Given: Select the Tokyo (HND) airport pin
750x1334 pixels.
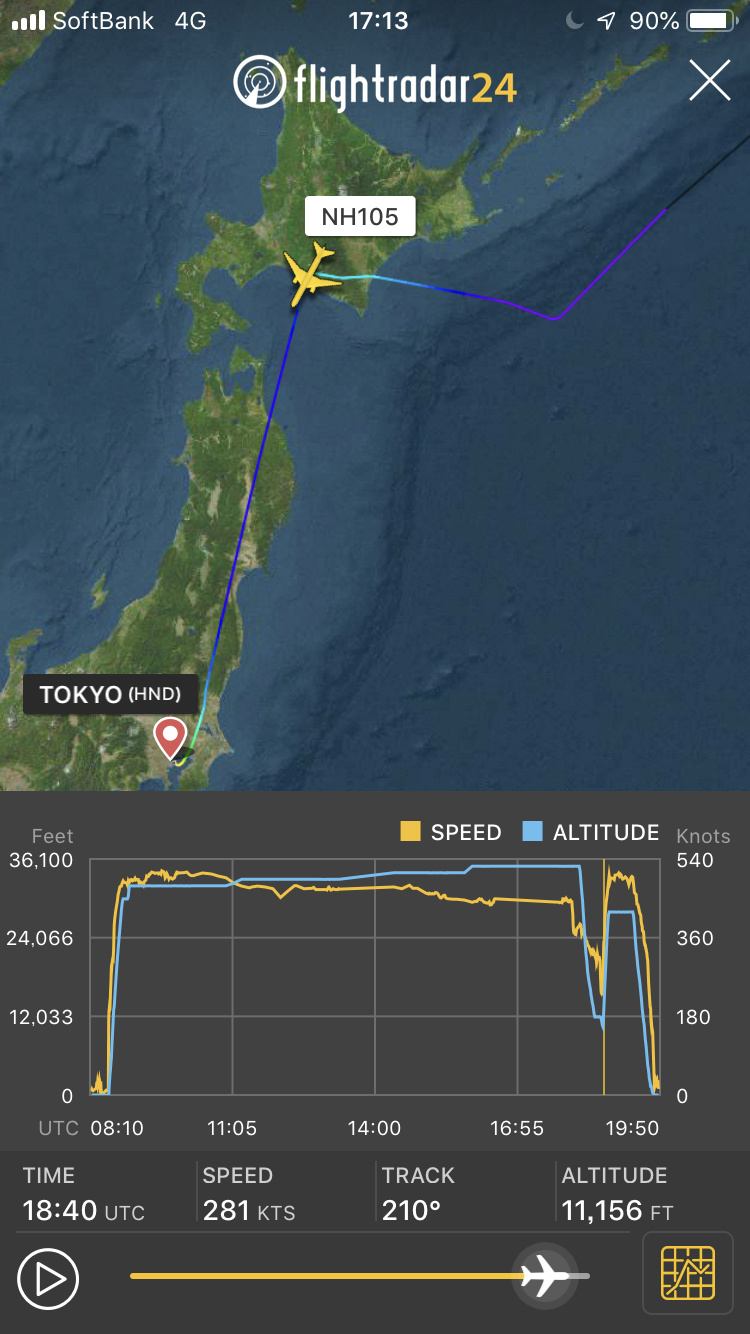Looking at the screenshot, I should point(171,738).
